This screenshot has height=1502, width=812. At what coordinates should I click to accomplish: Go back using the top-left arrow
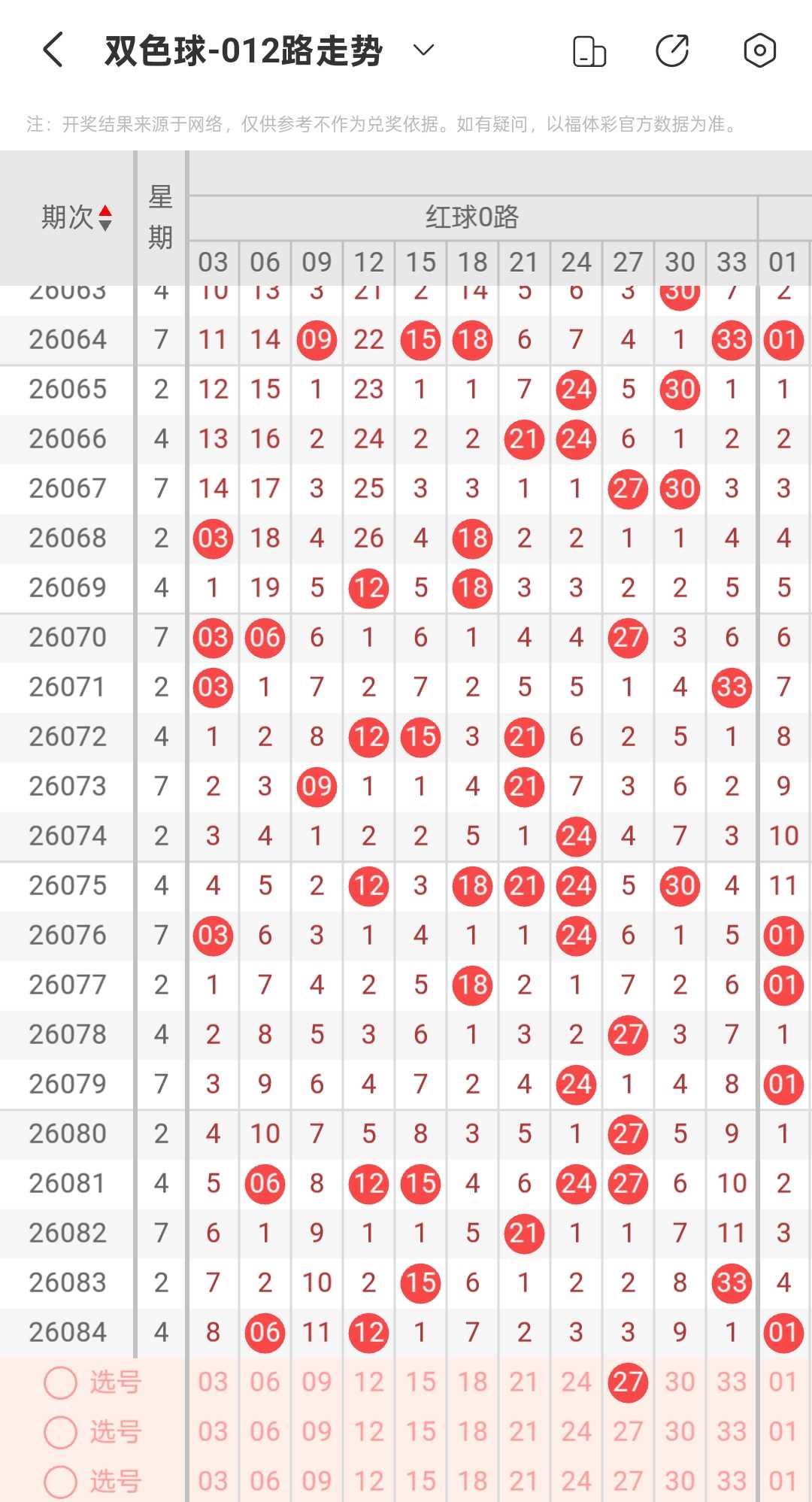tap(53, 50)
